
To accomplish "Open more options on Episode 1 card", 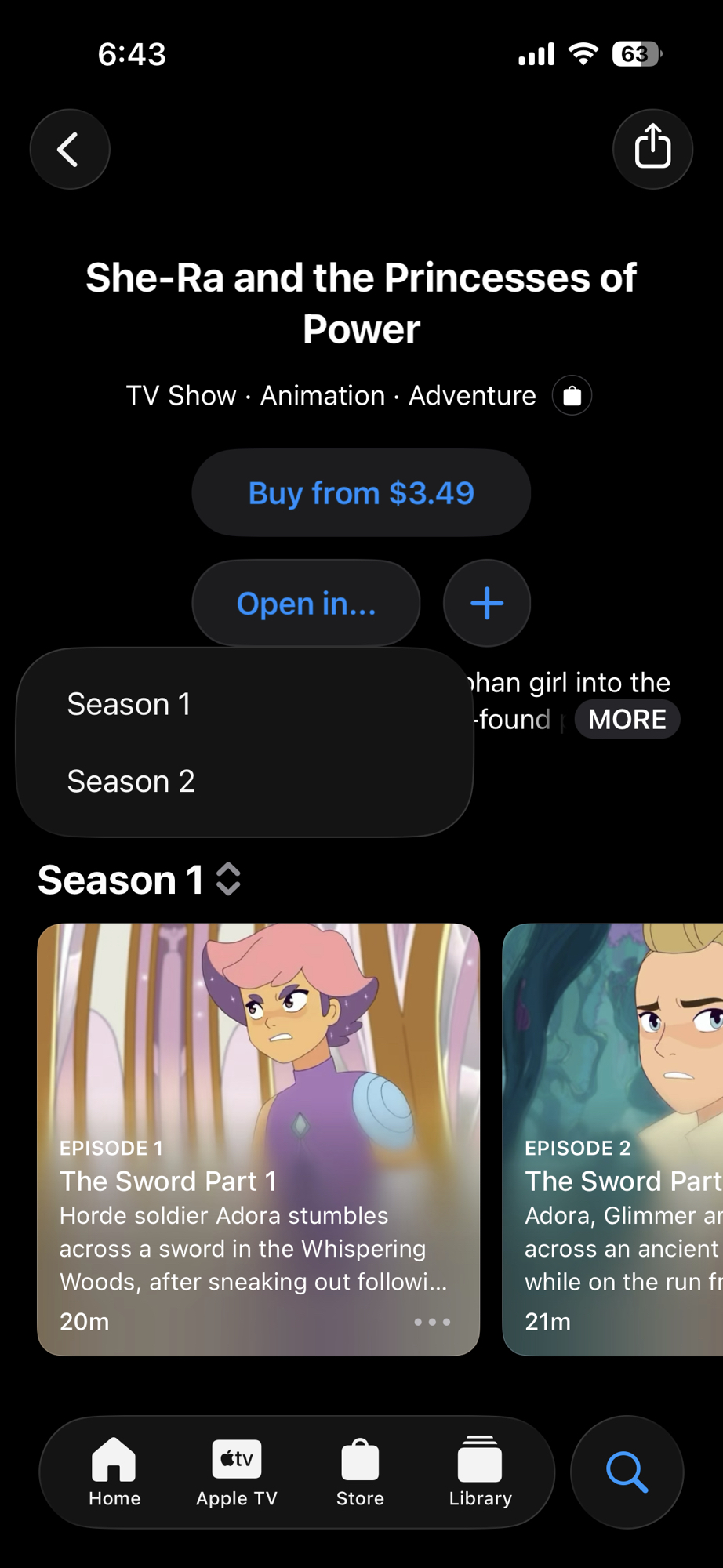I will pos(432,1322).
